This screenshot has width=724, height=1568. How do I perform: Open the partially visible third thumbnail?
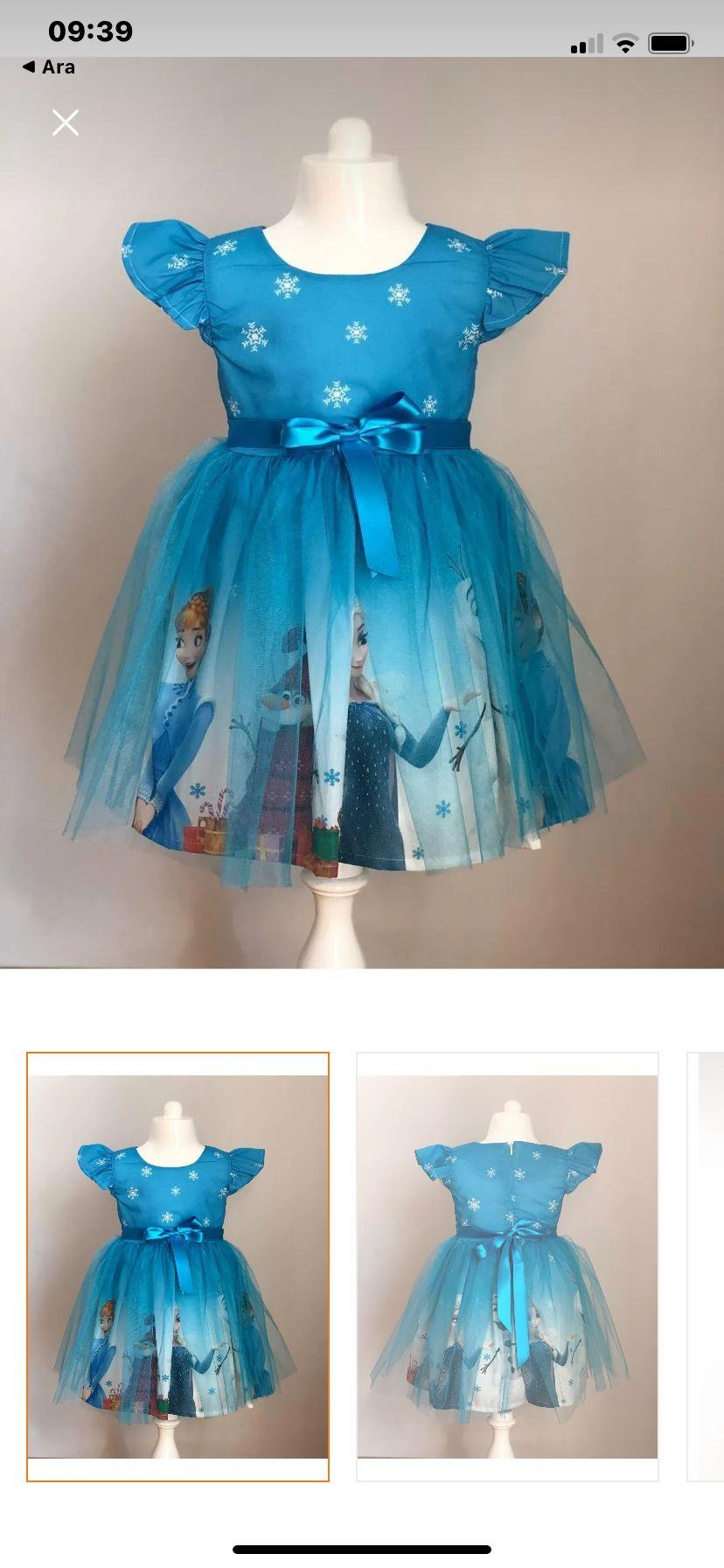click(706, 1266)
